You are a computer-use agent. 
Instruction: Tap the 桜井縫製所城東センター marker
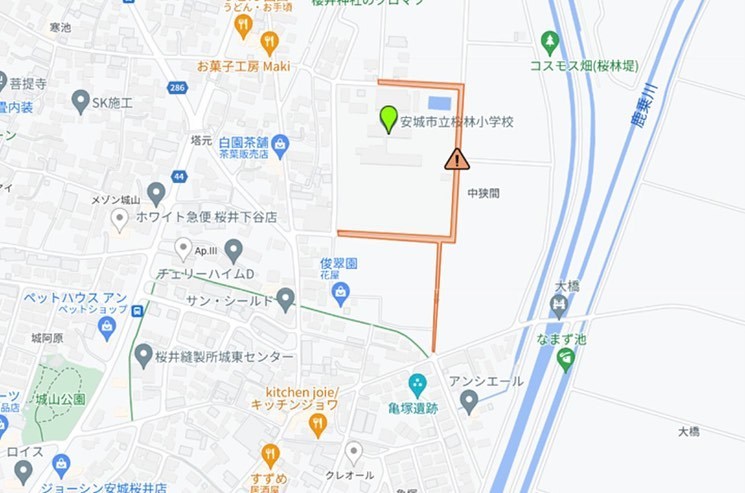(x=143, y=357)
